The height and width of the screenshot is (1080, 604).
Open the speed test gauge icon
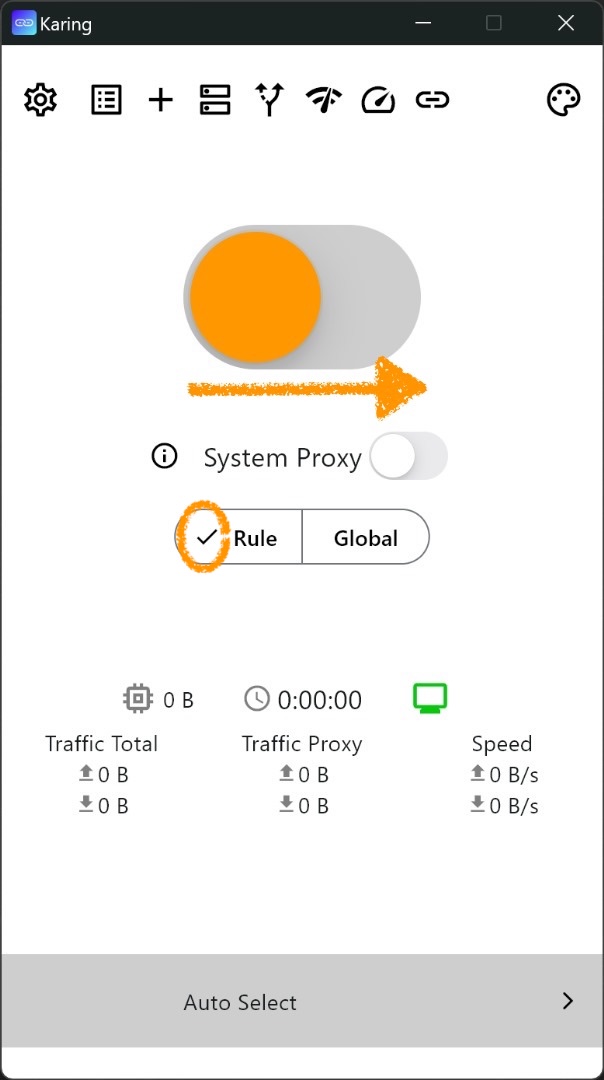point(378,100)
